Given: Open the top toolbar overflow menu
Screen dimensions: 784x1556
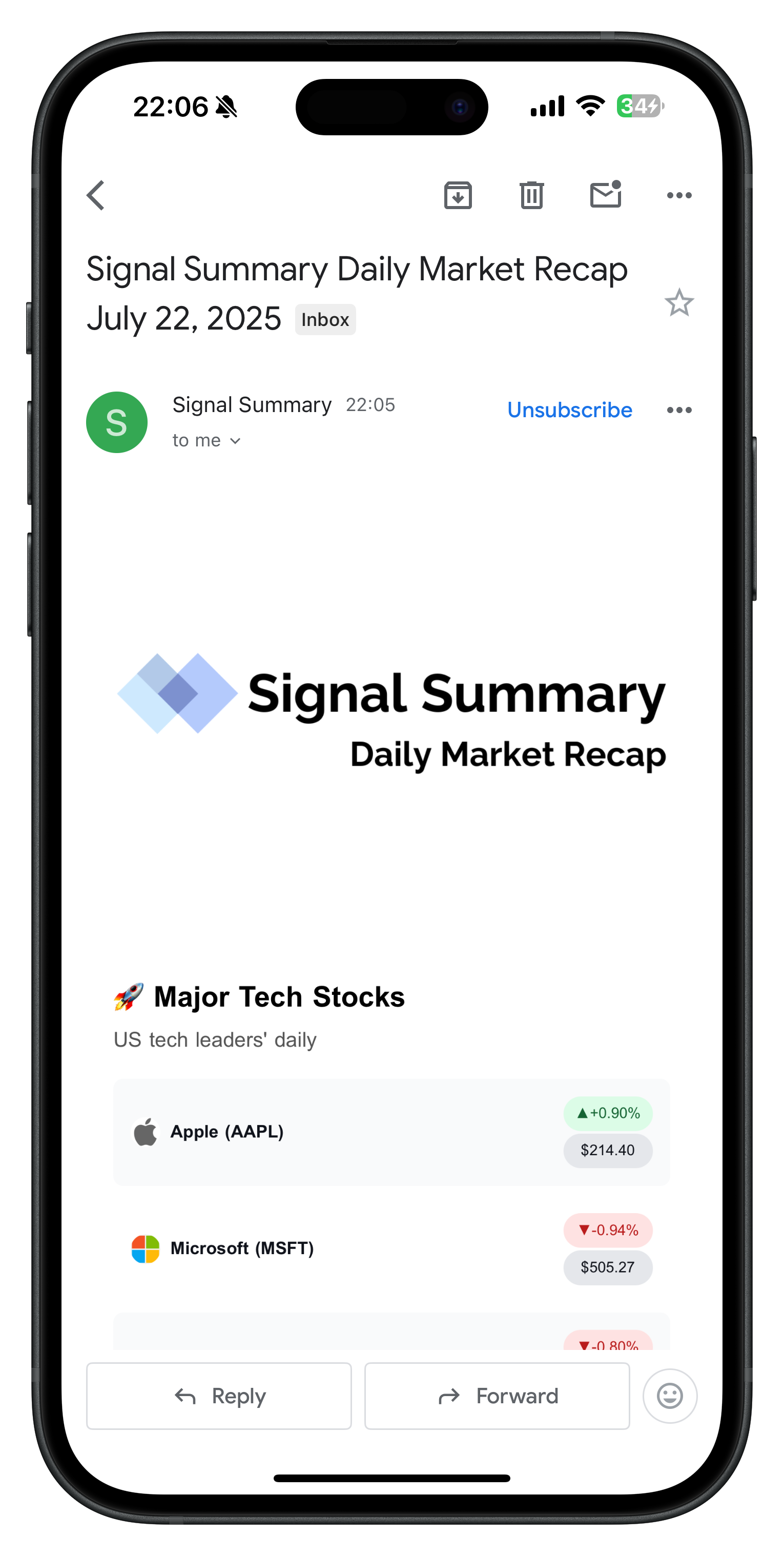Looking at the screenshot, I should tap(679, 195).
